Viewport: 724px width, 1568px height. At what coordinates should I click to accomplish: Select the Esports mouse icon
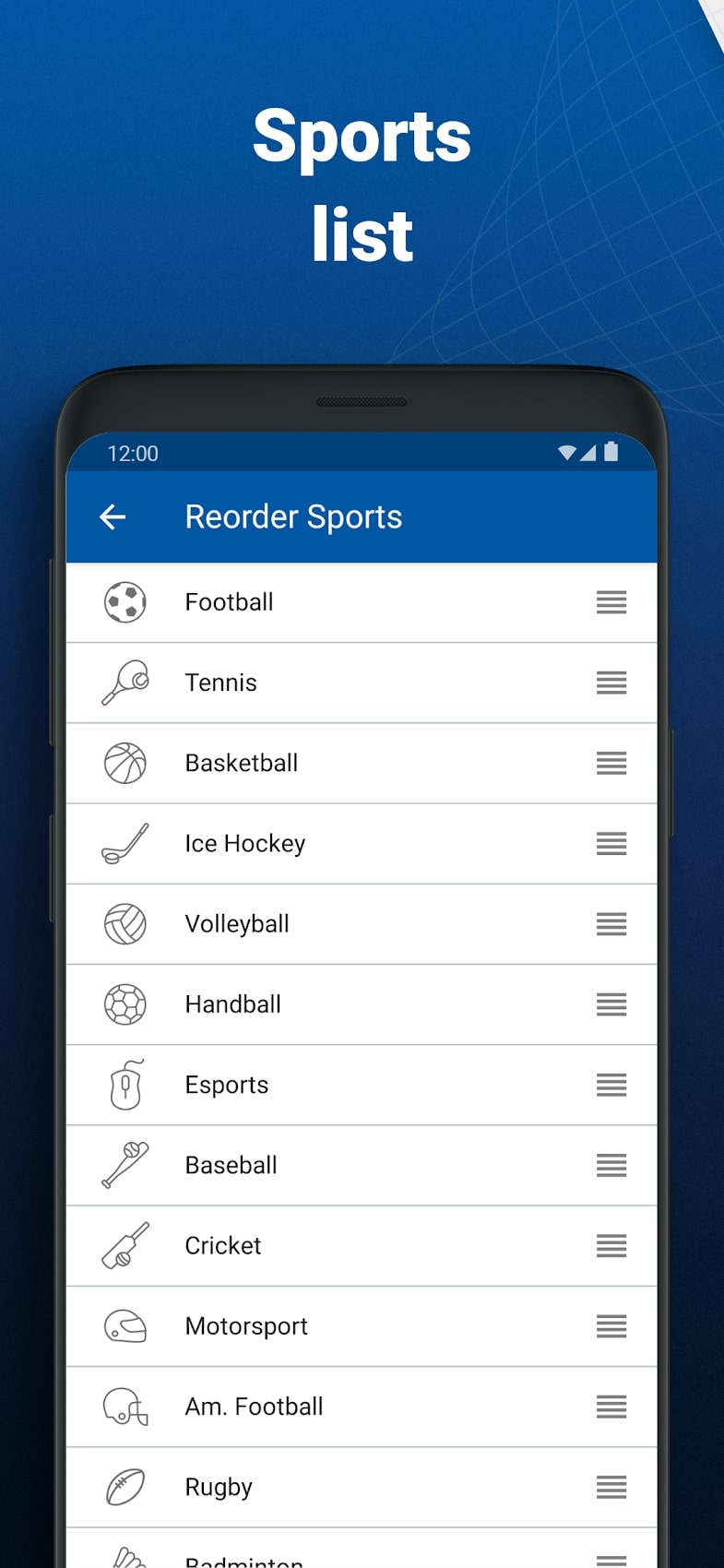126,1085
